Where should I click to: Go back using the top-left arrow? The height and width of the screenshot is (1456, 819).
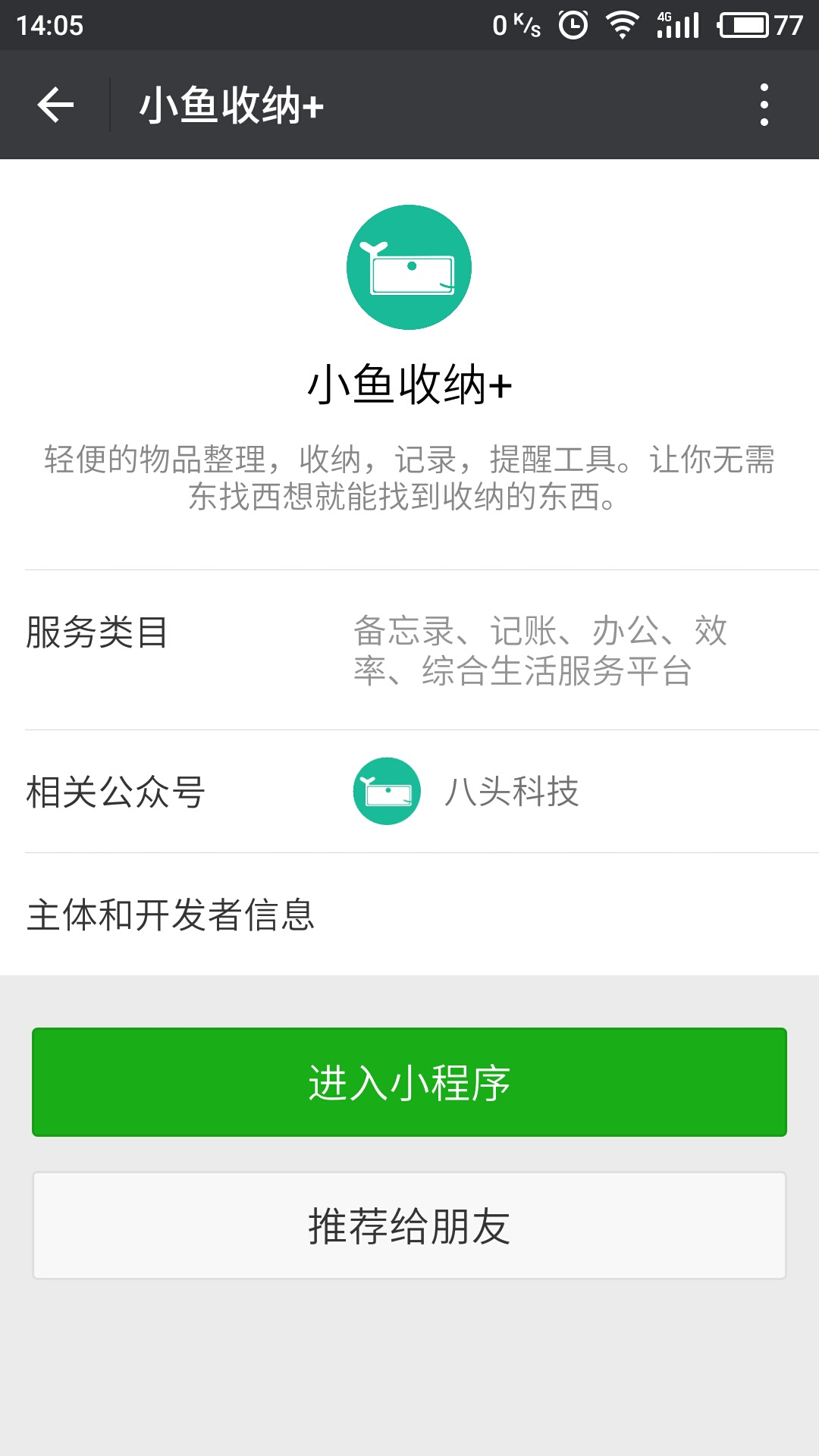tap(56, 105)
